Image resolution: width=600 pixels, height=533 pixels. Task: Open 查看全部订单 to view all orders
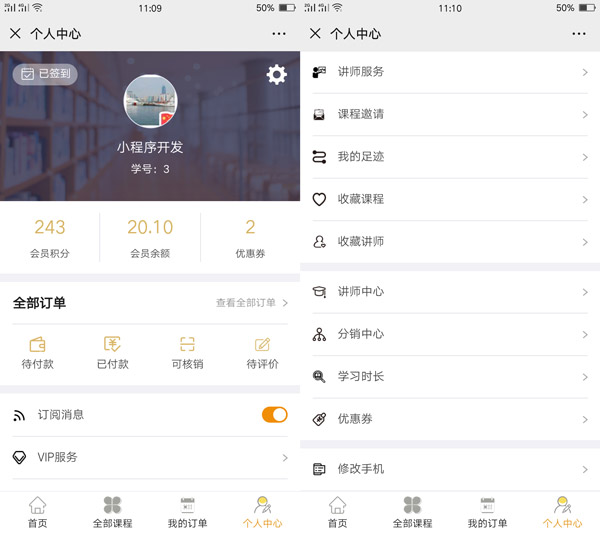[251, 303]
